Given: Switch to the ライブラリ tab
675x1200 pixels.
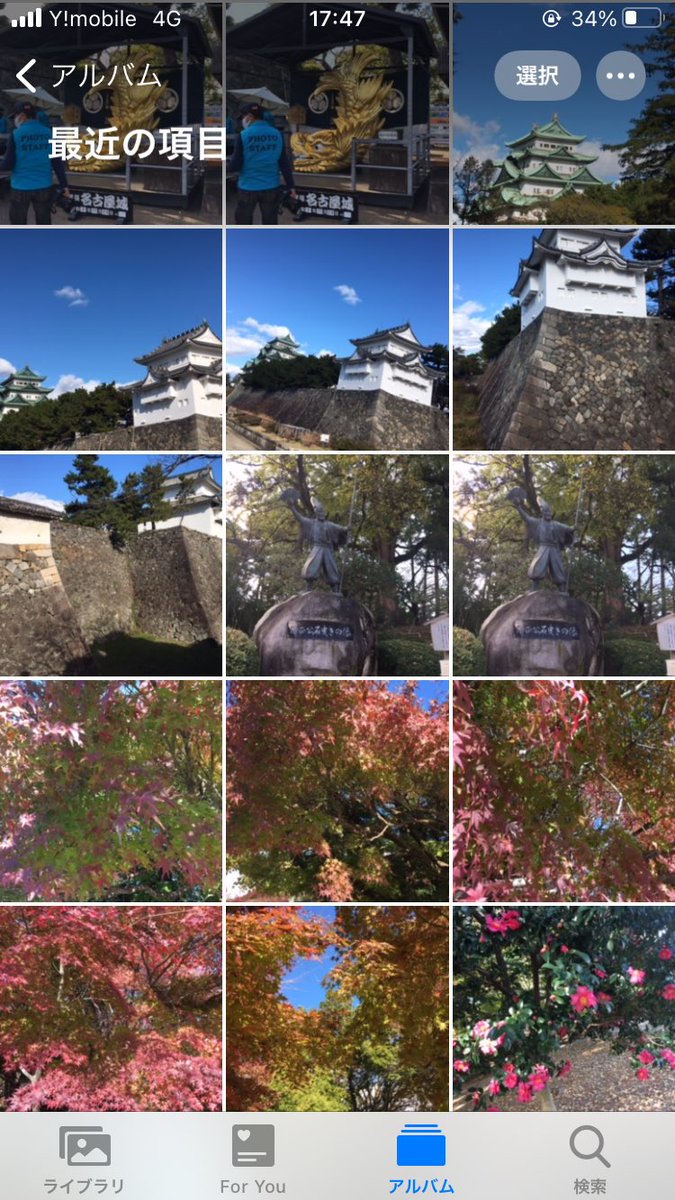Looking at the screenshot, I should [84, 1158].
